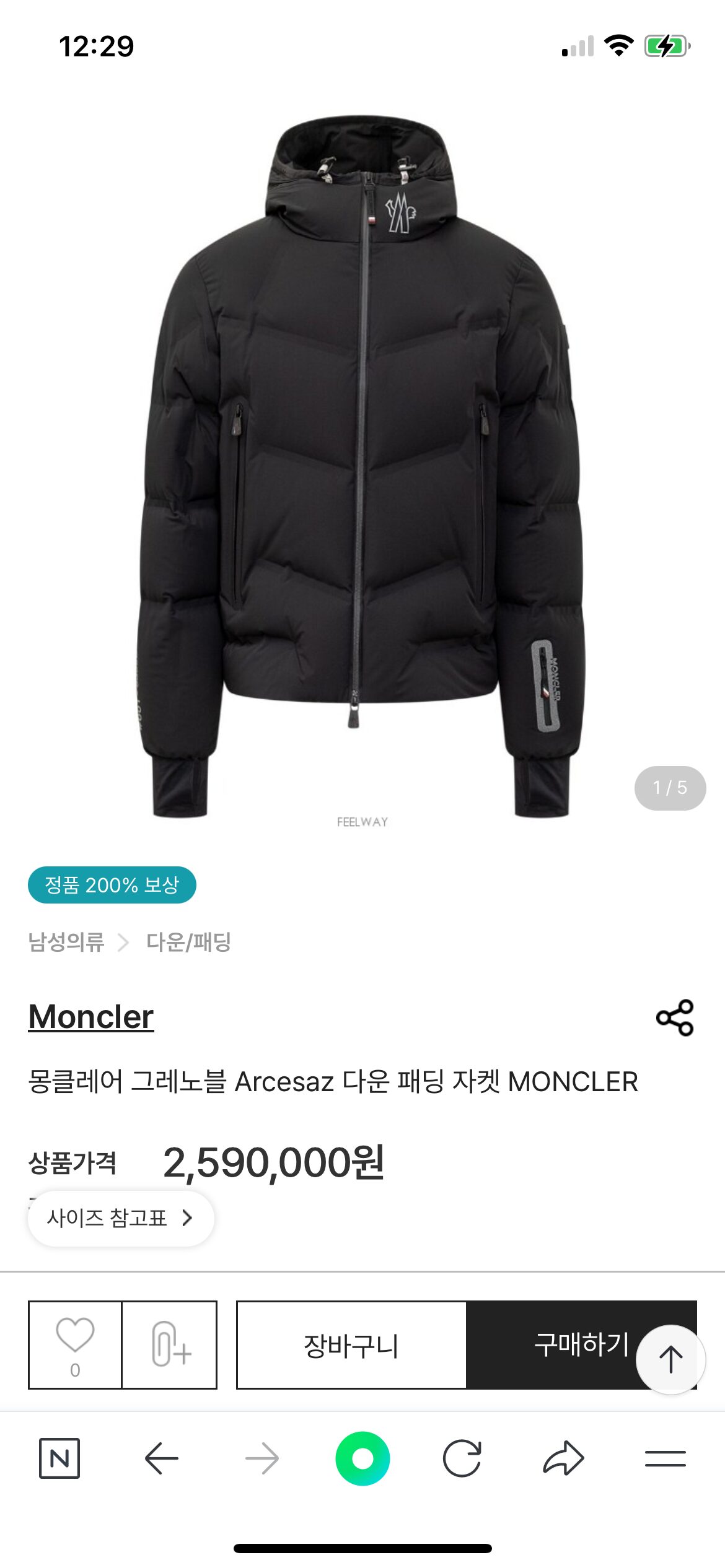Like this jacket with the heart icon

pyautogui.click(x=75, y=1344)
